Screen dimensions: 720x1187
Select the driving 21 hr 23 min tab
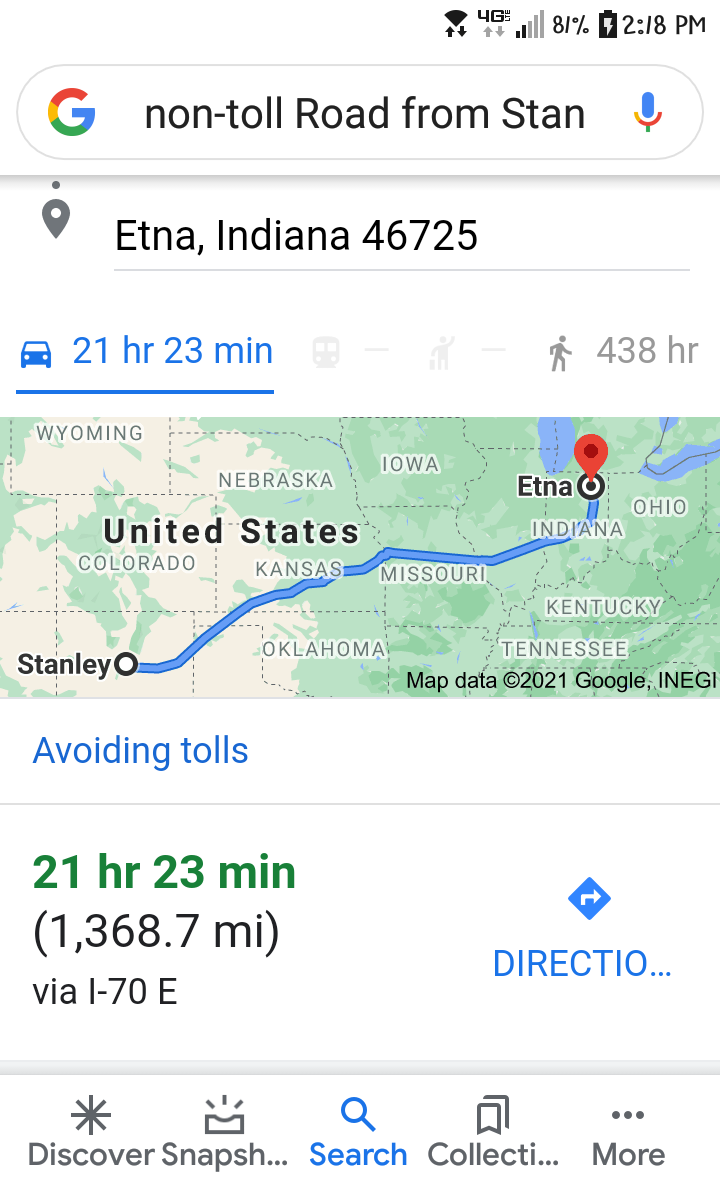tap(145, 352)
